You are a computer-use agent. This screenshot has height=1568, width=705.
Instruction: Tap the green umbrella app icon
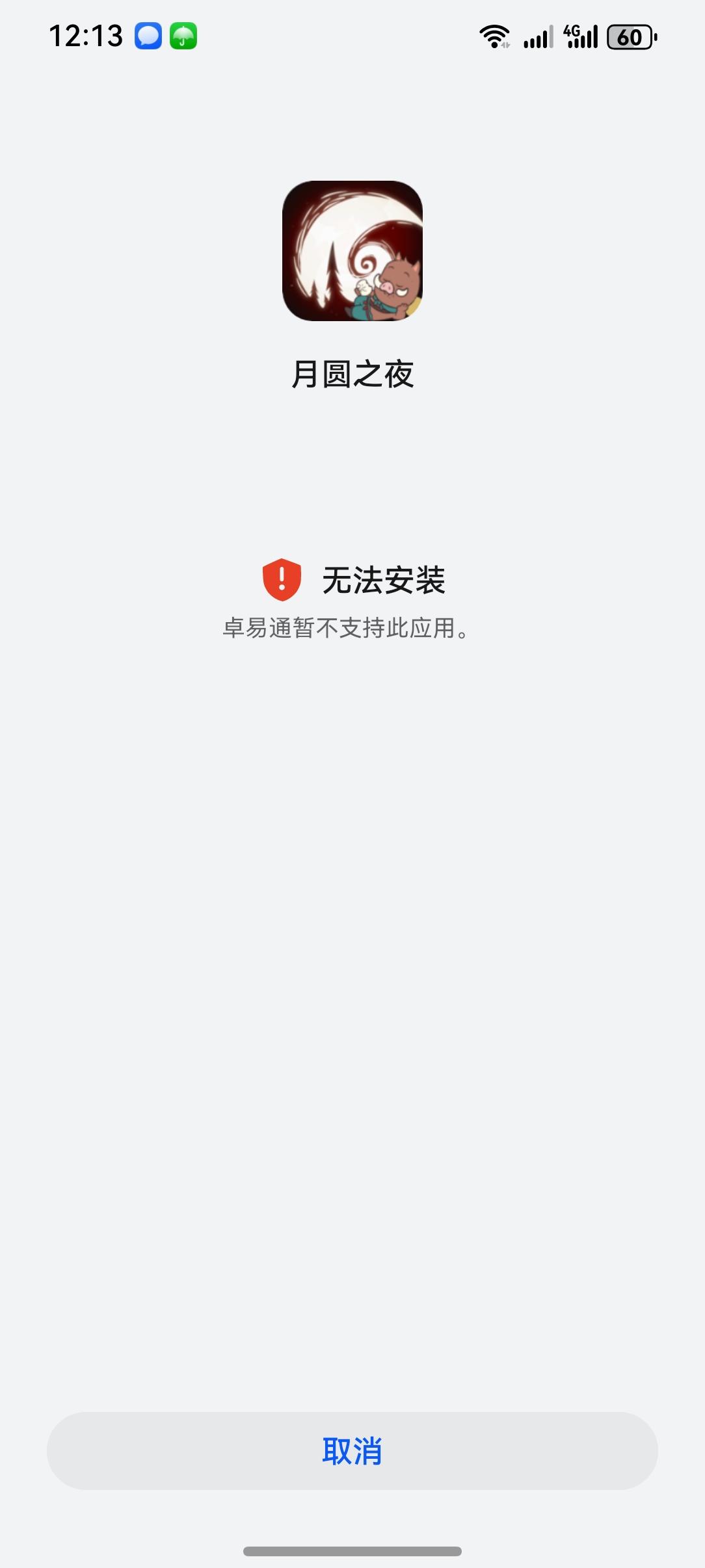[184, 37]
